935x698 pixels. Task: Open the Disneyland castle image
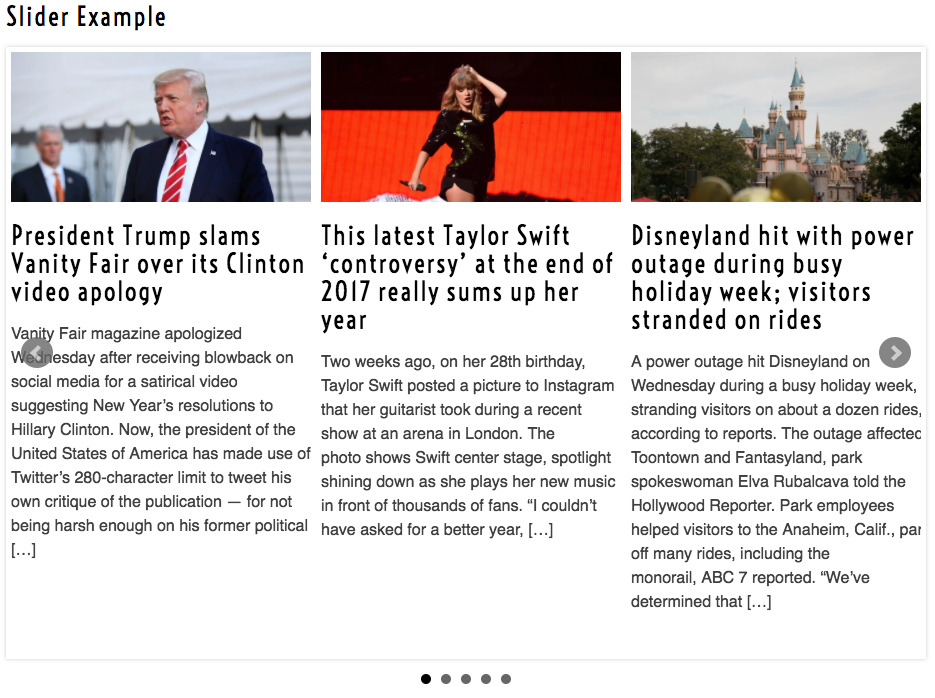(x=776, y=127)
